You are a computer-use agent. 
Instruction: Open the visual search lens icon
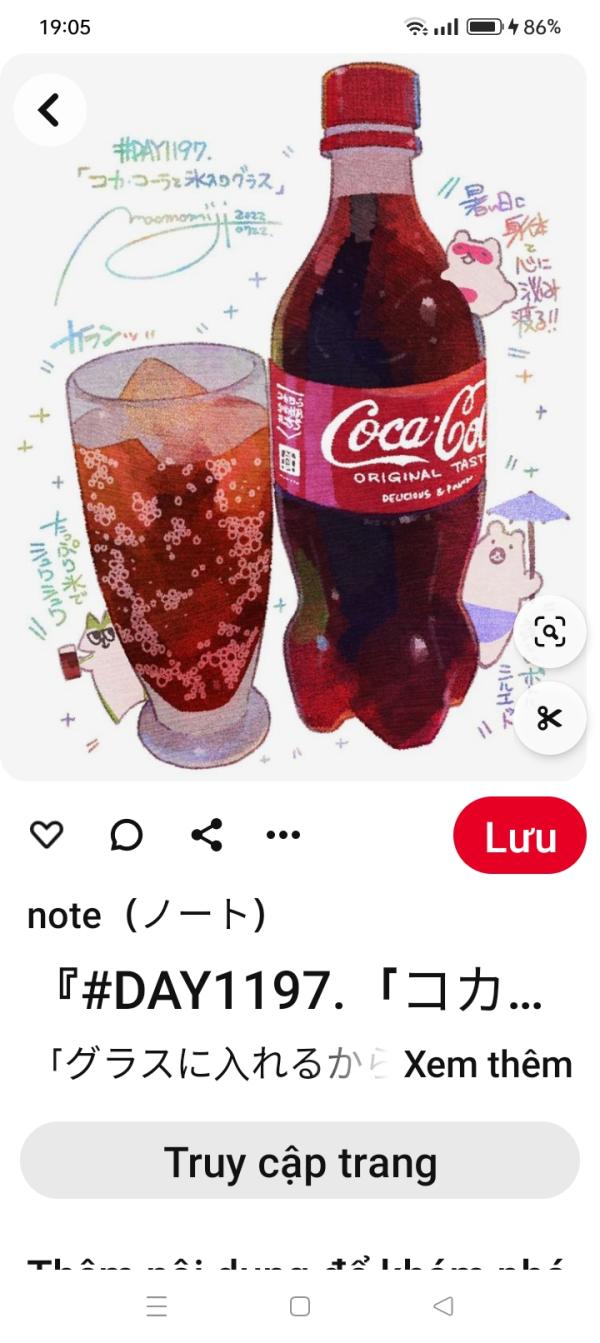550,633
